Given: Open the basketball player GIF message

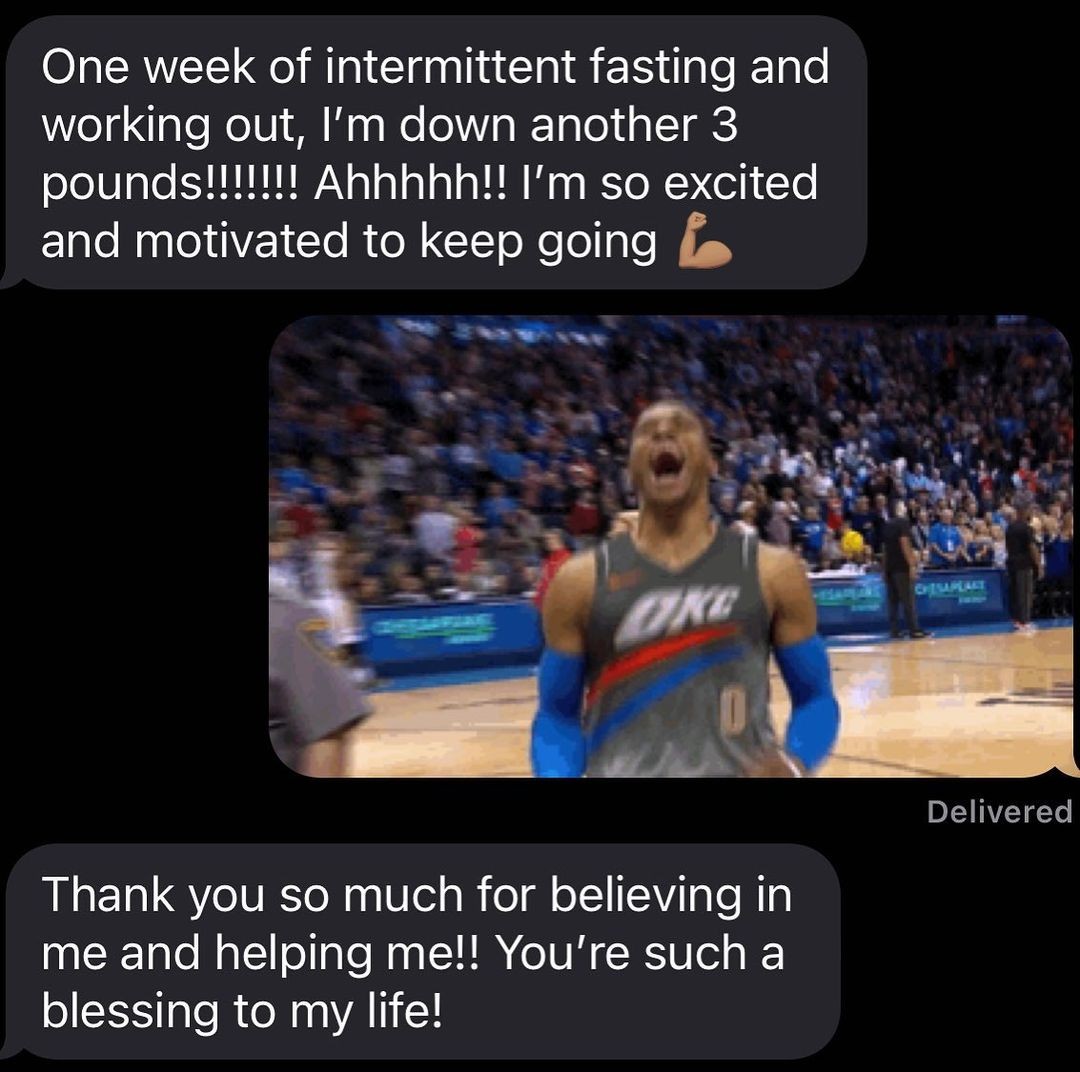Looking at the screenshot, I should [670, 546].
